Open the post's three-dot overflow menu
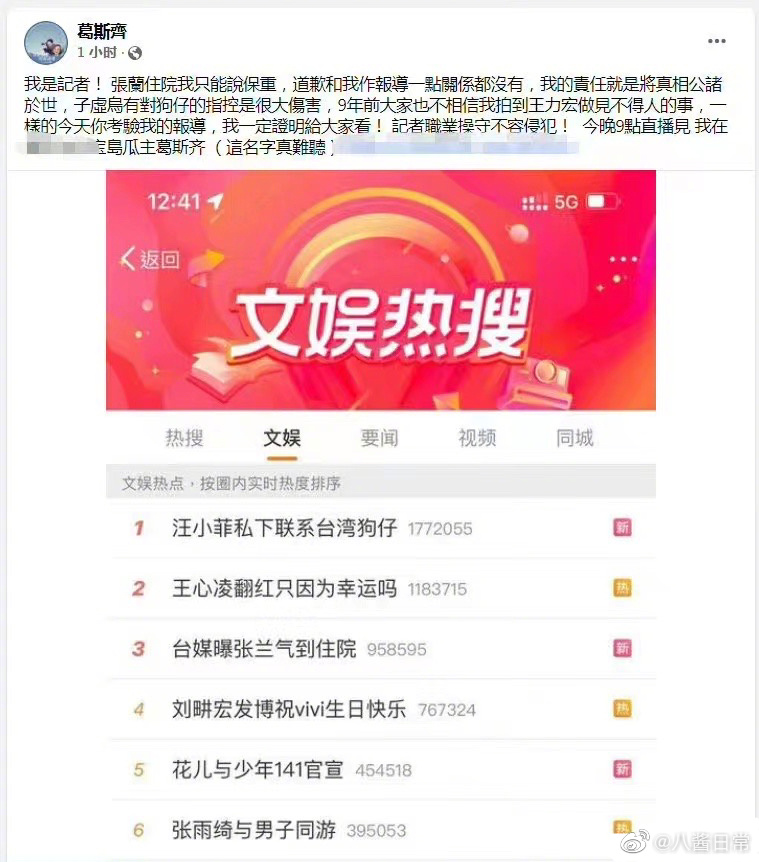This screenshot has height=862, width=759. pos(717,41)
